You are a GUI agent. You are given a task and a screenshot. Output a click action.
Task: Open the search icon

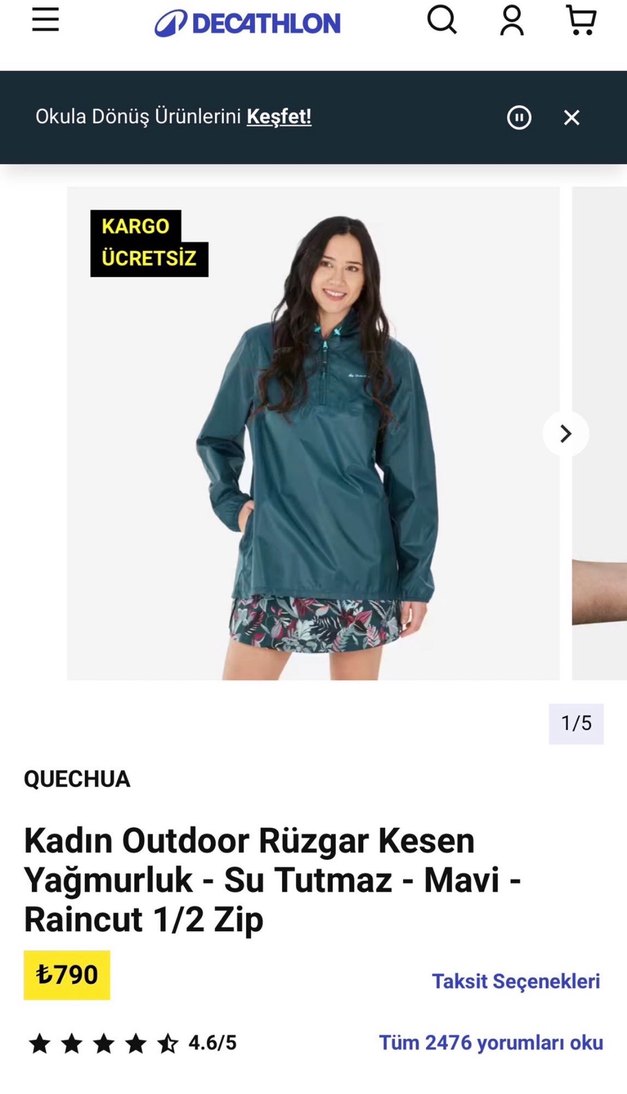tap(441, 20)
